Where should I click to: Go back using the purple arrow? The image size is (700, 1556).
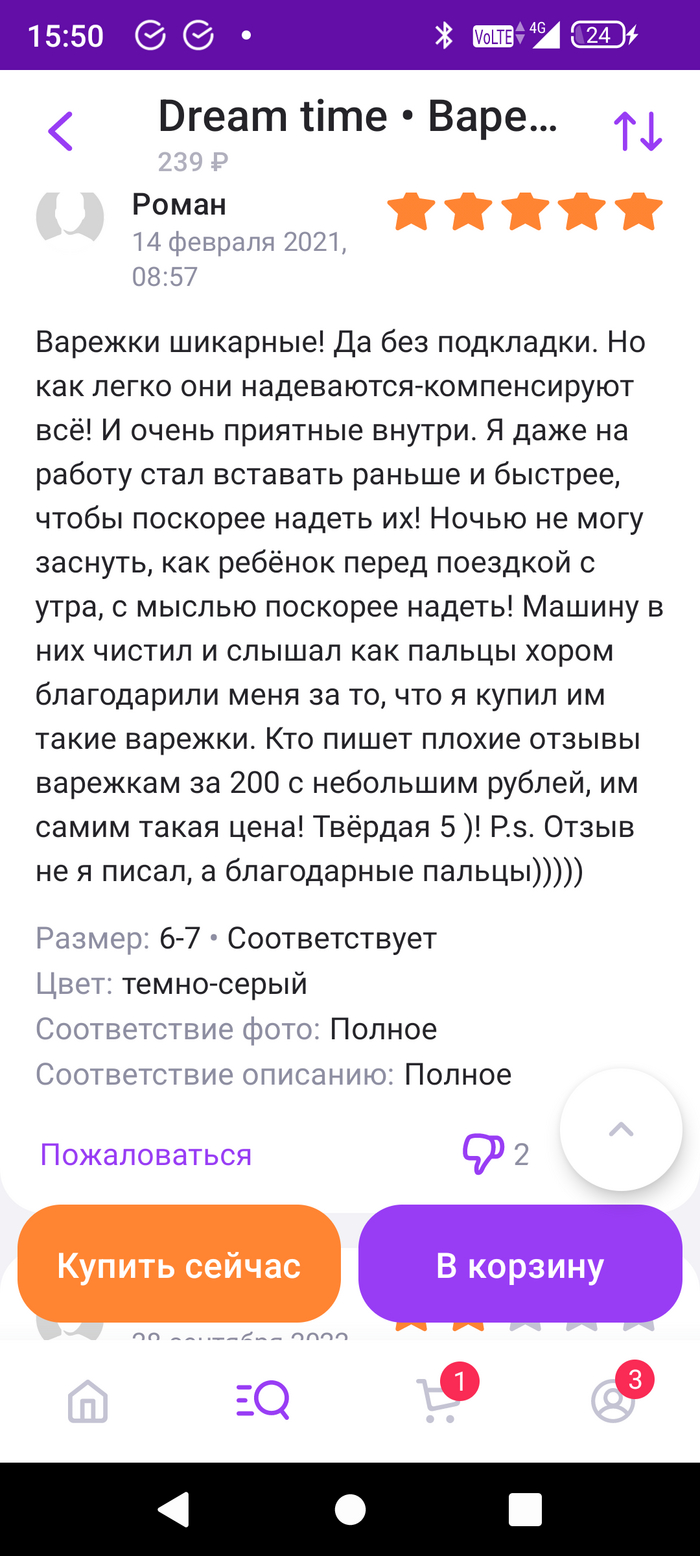[61, 131]
